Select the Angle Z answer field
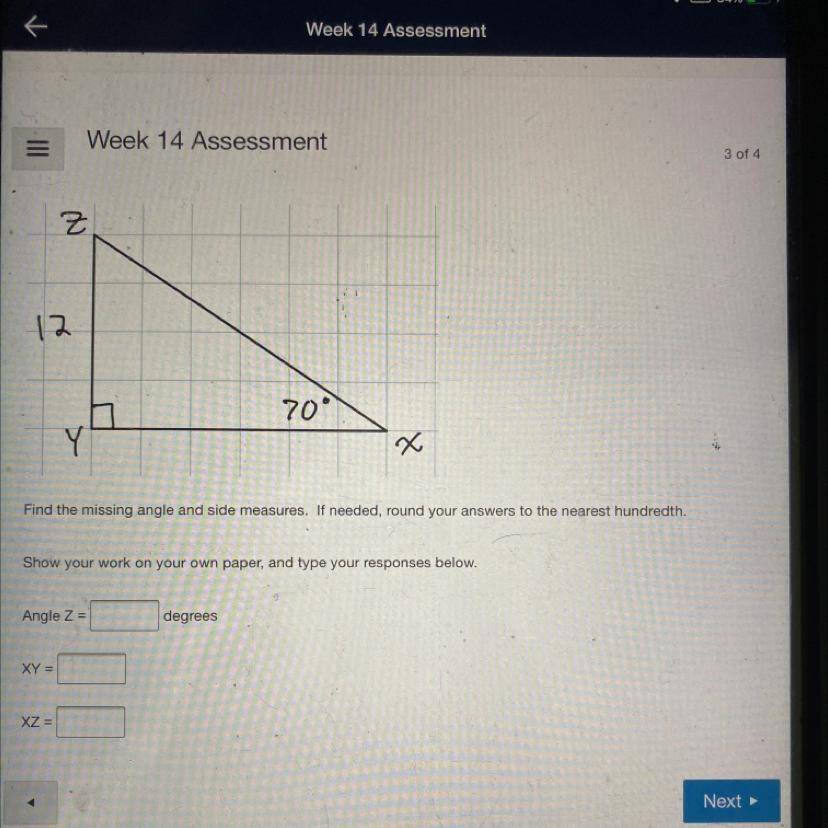This screenshot has width=828, height=828. coord(125,616)
